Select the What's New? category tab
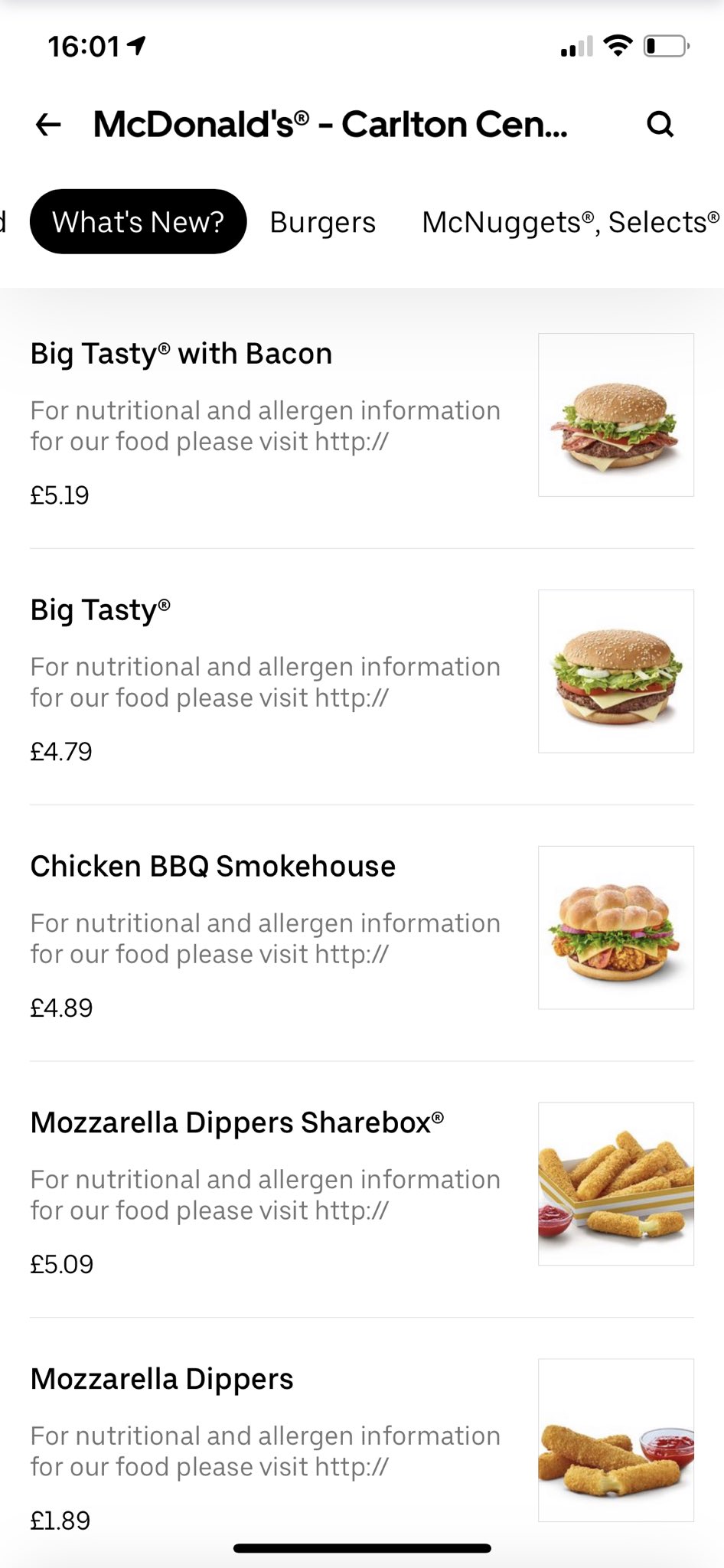The image size is (724, 1568). pos(138,222)
